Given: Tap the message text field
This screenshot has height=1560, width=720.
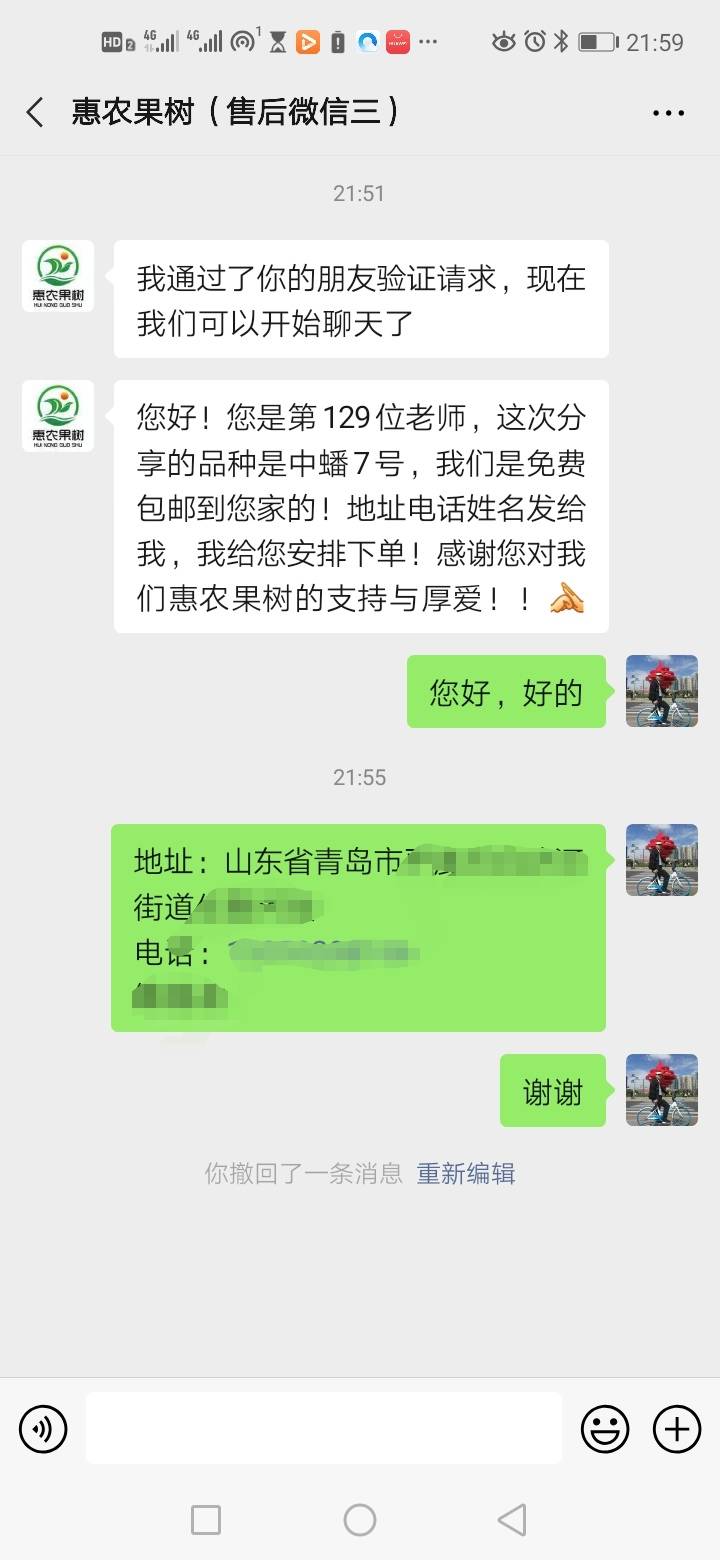Looking at the screenshot, I should (x=323, y=1428).
